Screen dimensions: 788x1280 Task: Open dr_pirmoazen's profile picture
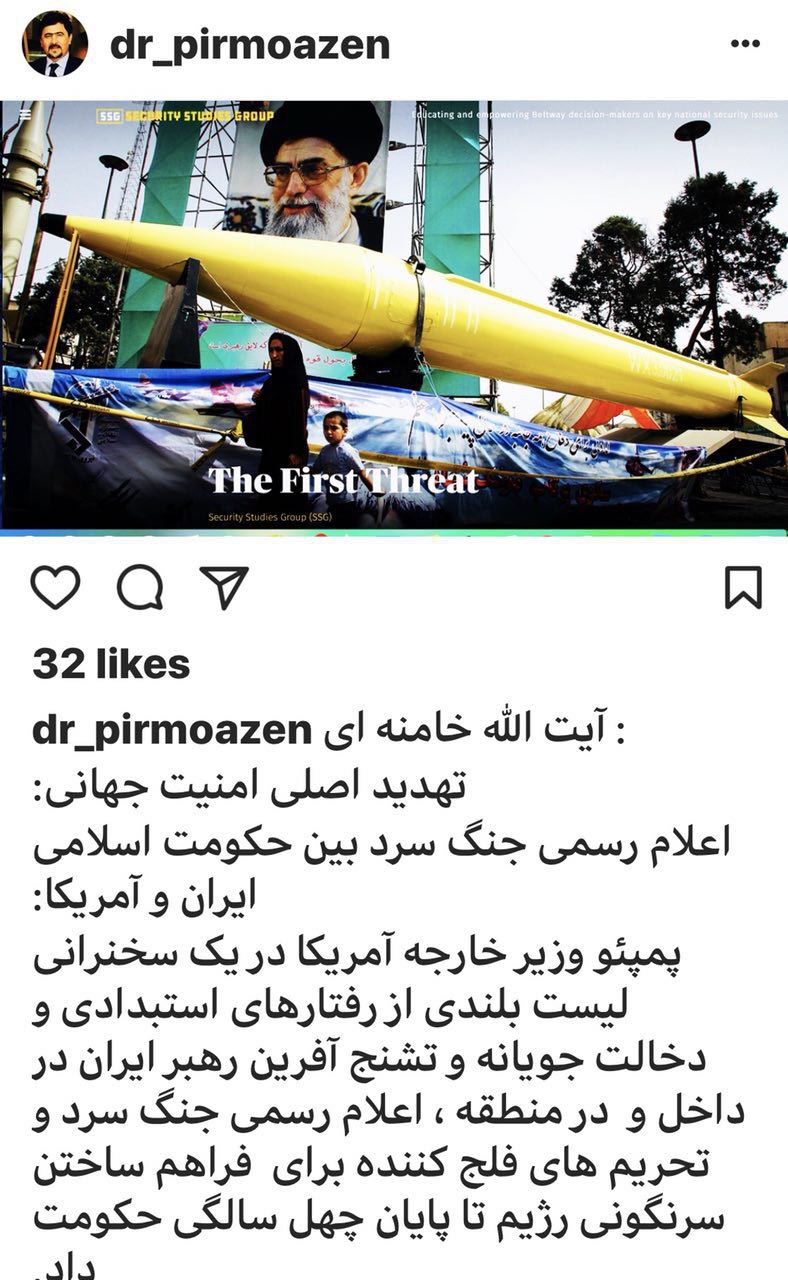point(55,45)
